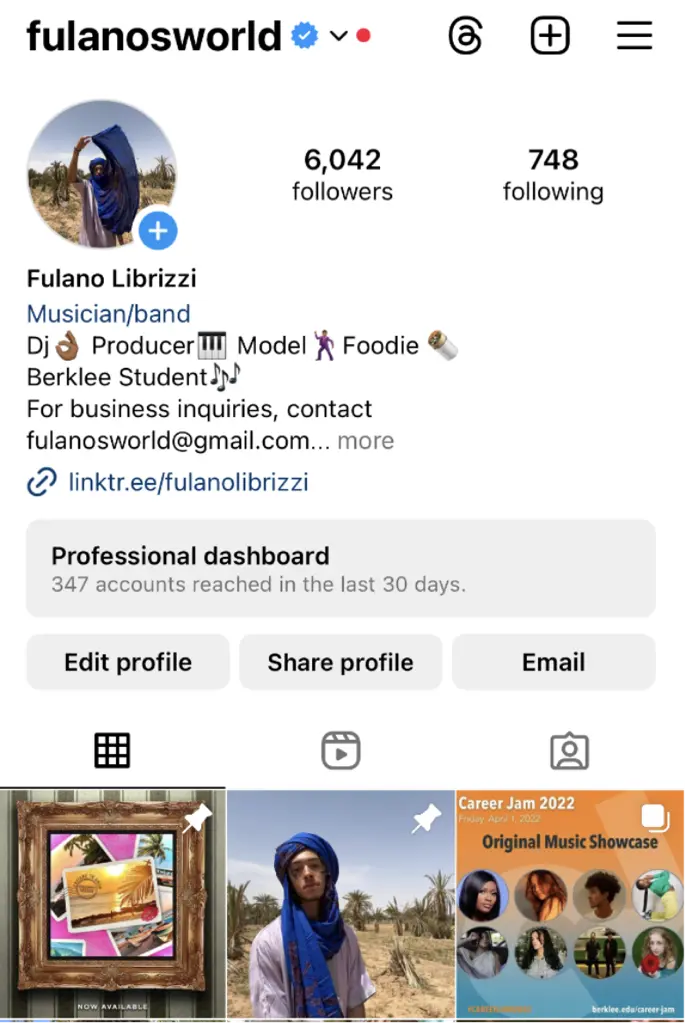Switch to the posts grid tab

click(112, 750)
